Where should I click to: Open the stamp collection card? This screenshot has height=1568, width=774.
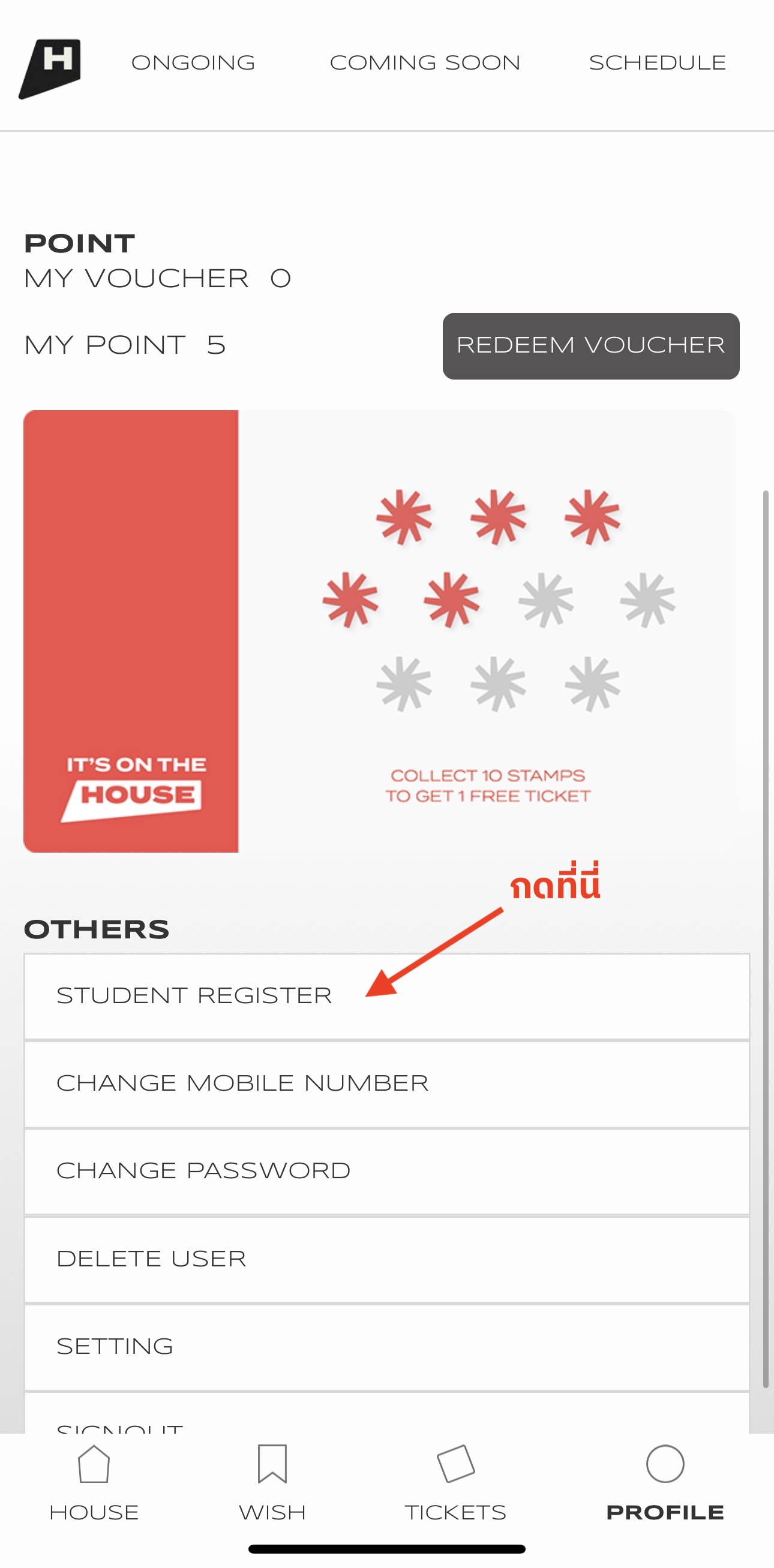pos(379,631)
